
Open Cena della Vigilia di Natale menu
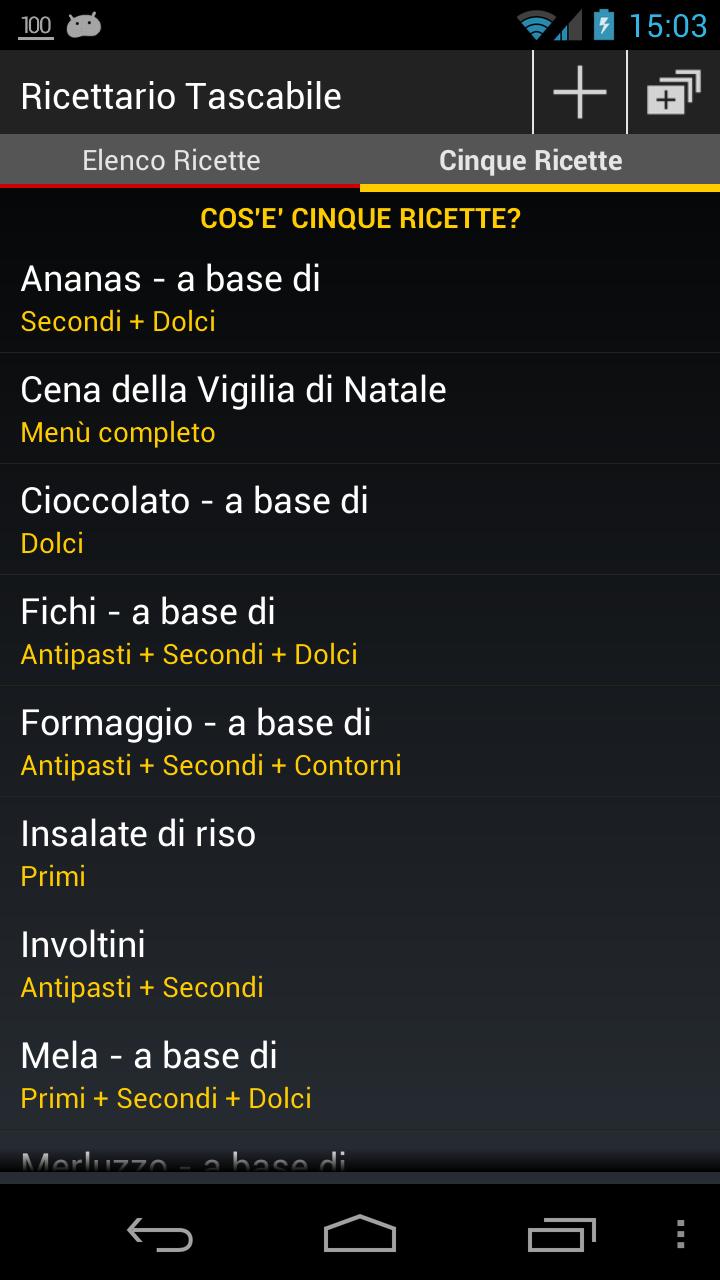click(x=360, y=409)
